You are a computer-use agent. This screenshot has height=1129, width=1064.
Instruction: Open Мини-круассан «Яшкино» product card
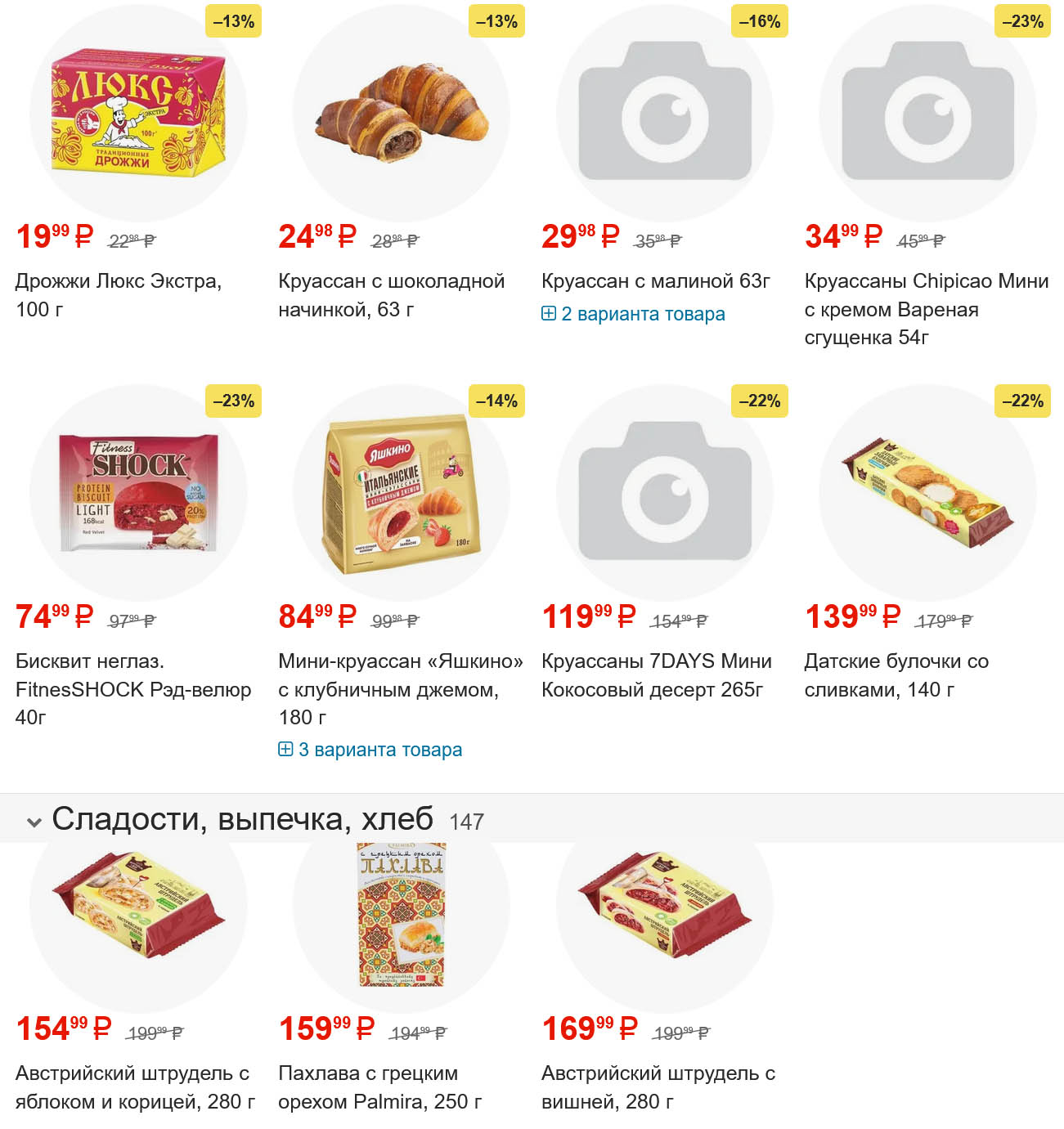tap(400, 688)
